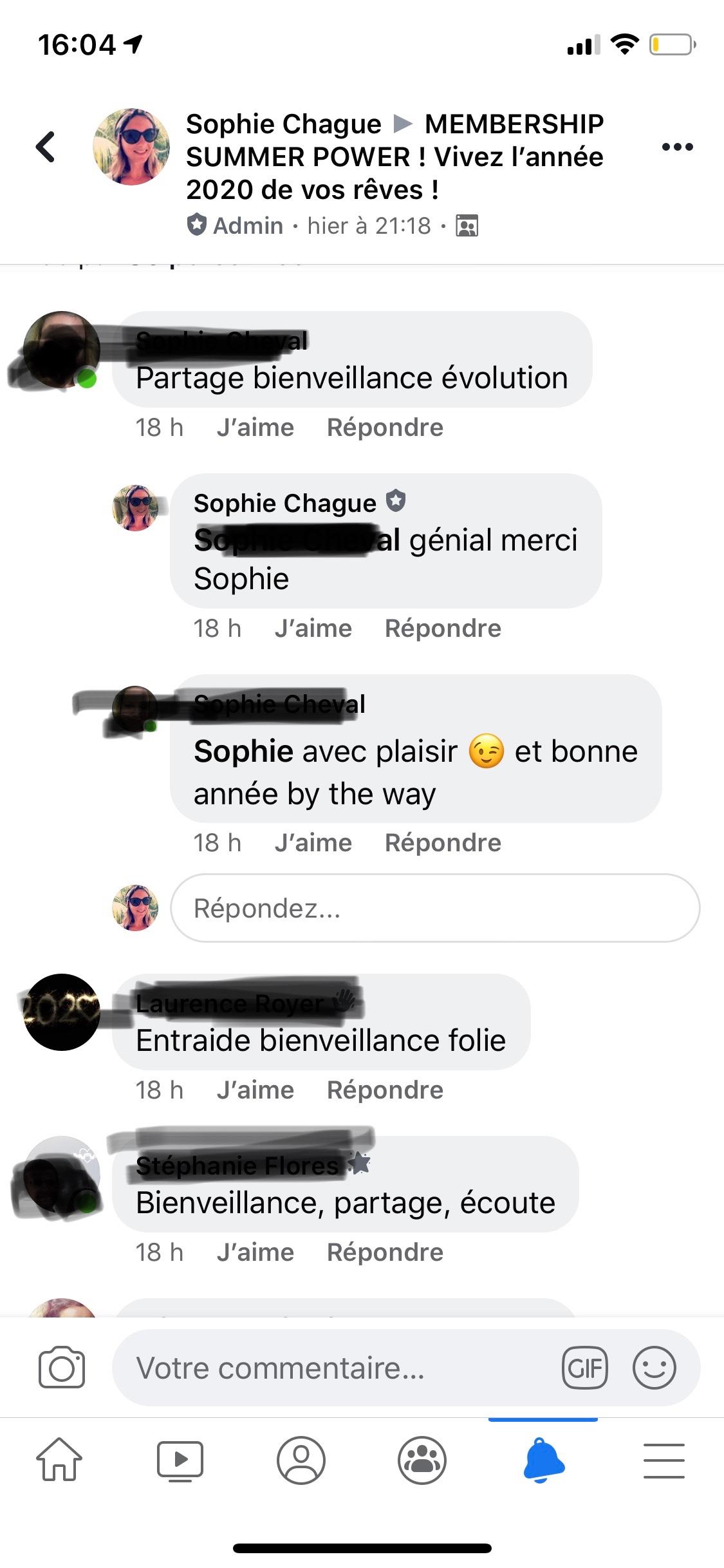Open the emoji picker in comment bar
Screen dimensions: 724x1568
pos(654,1368)
